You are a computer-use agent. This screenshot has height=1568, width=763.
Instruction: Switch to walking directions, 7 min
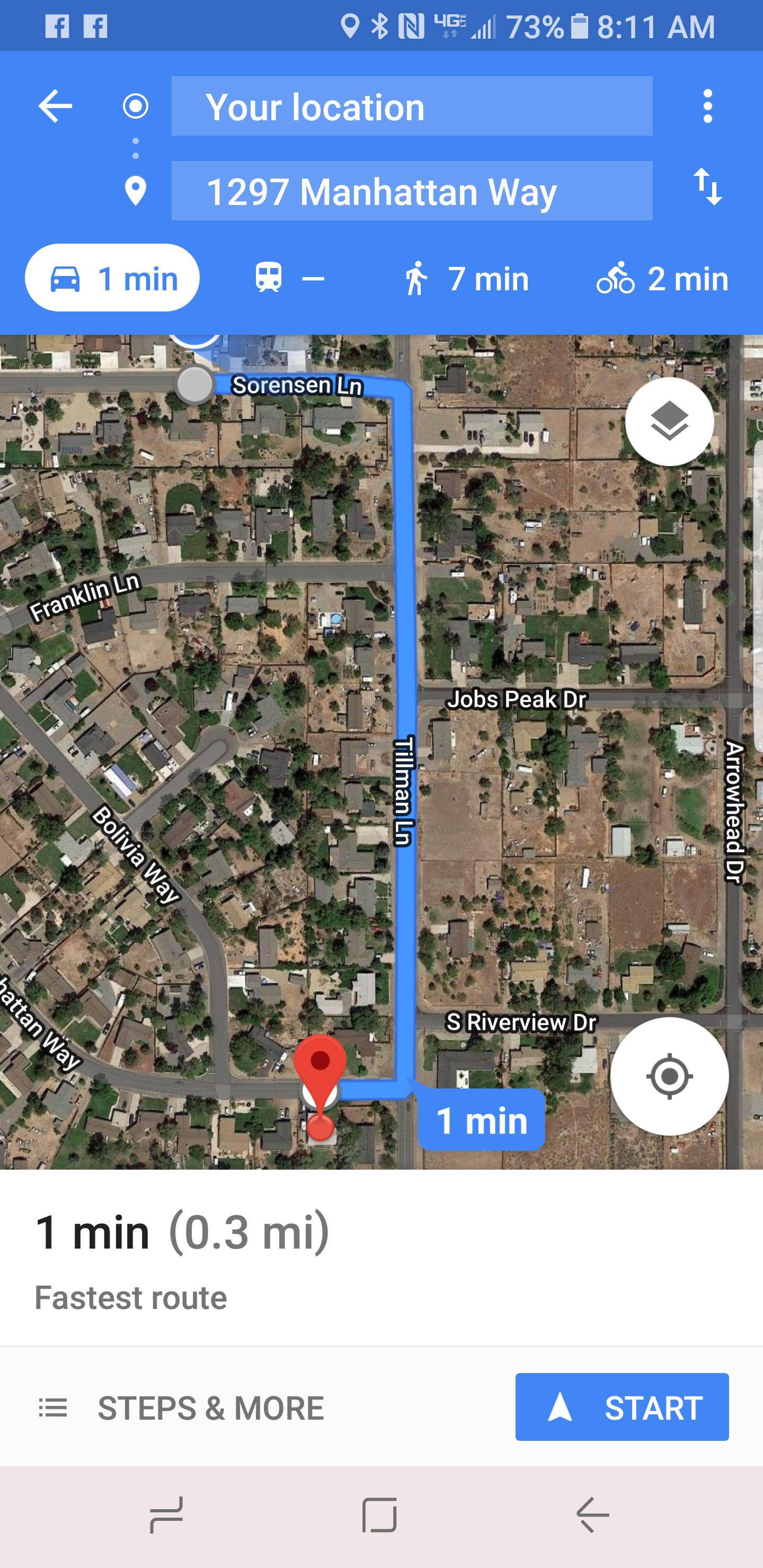tap(466, 279)
